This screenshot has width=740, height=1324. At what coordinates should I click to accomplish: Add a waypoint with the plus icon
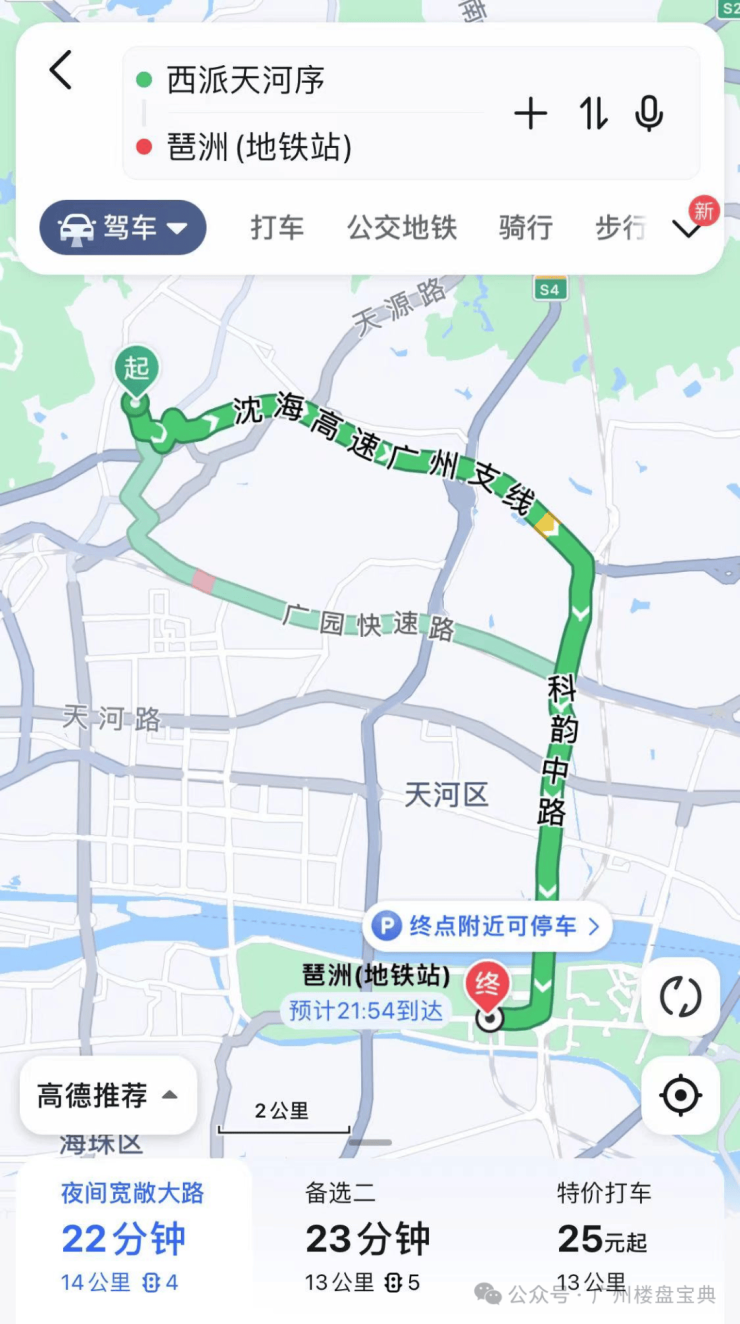point(530,114)
